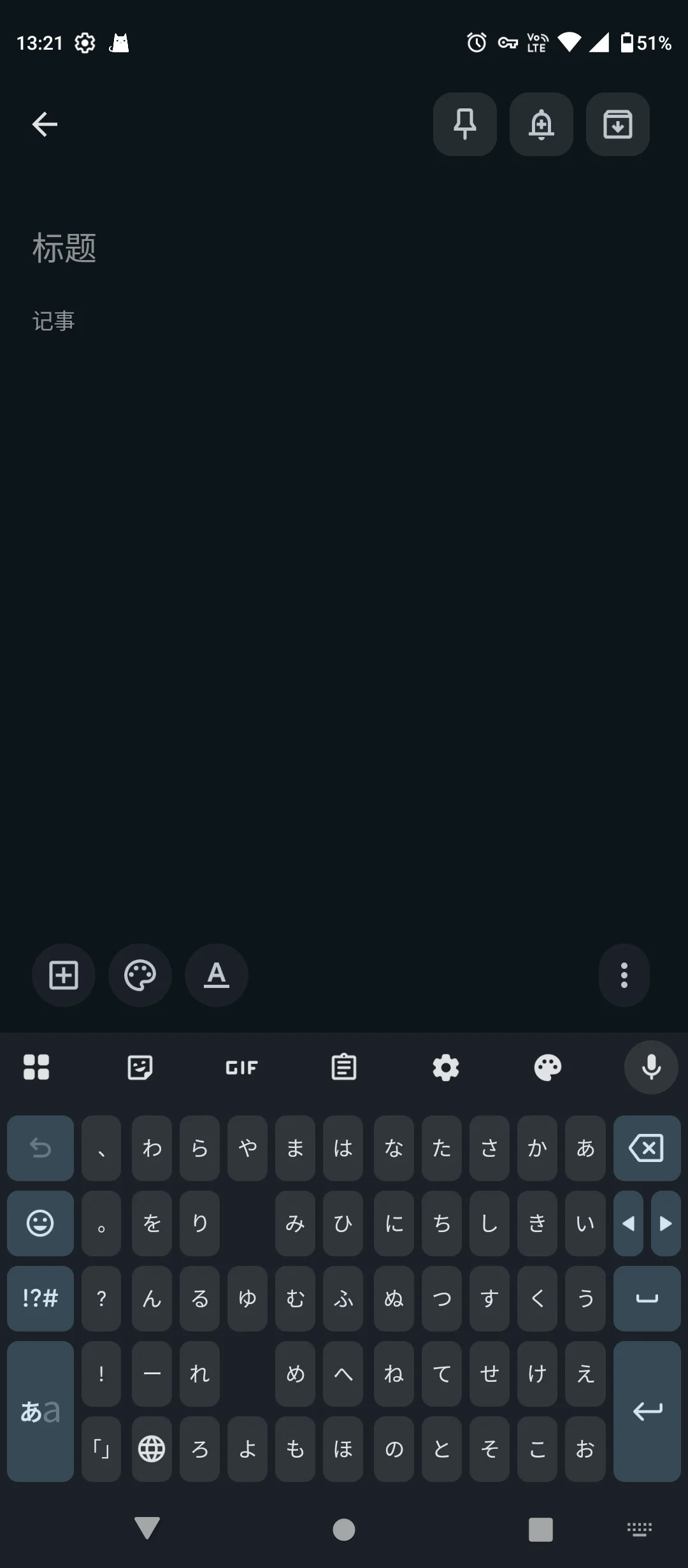The width and height of the screenshot is (688, 1568).
Task: Start voice input with the microphone
Action: (x=651, y=1068)
